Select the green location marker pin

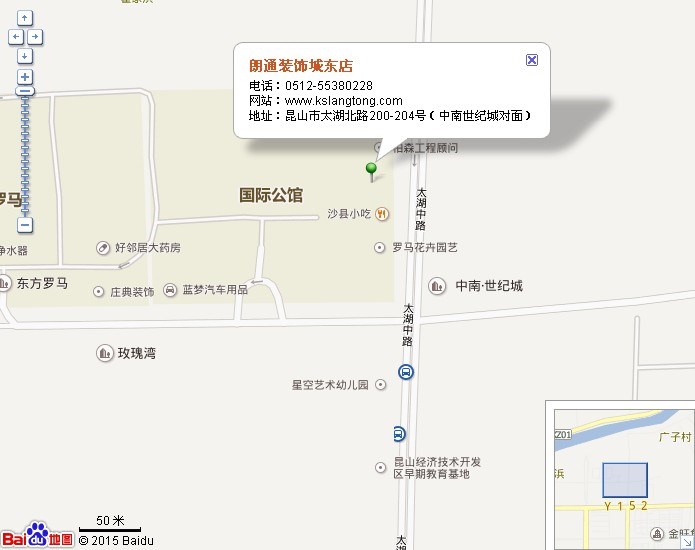tap(371, 170)
